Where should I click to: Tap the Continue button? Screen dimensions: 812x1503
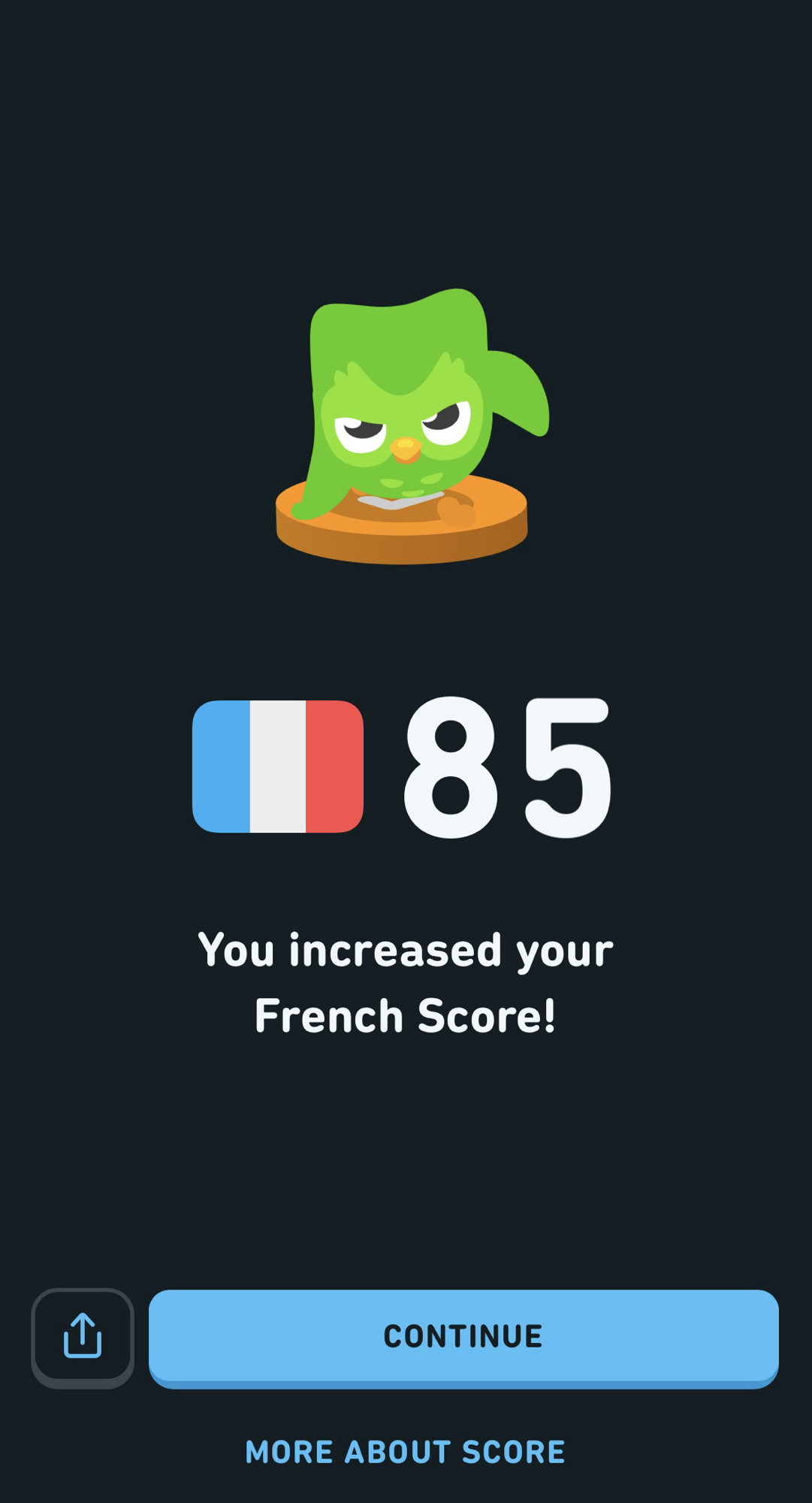pos(463,1337)
